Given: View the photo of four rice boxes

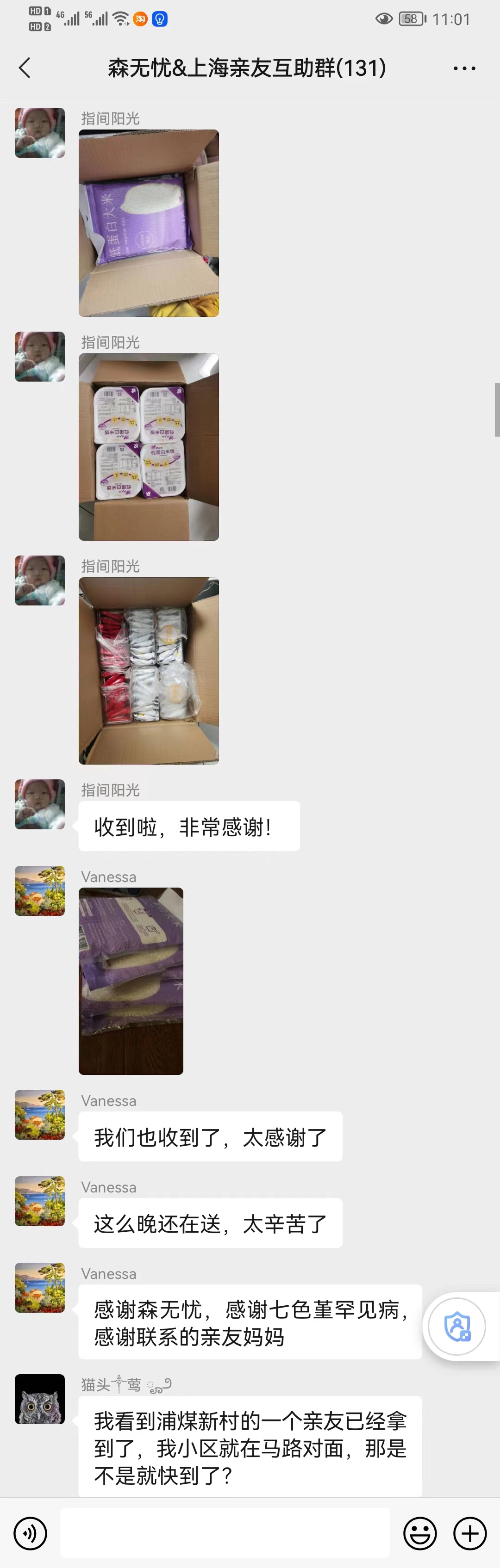Looking at the screenshot, I should coord(149,447).
